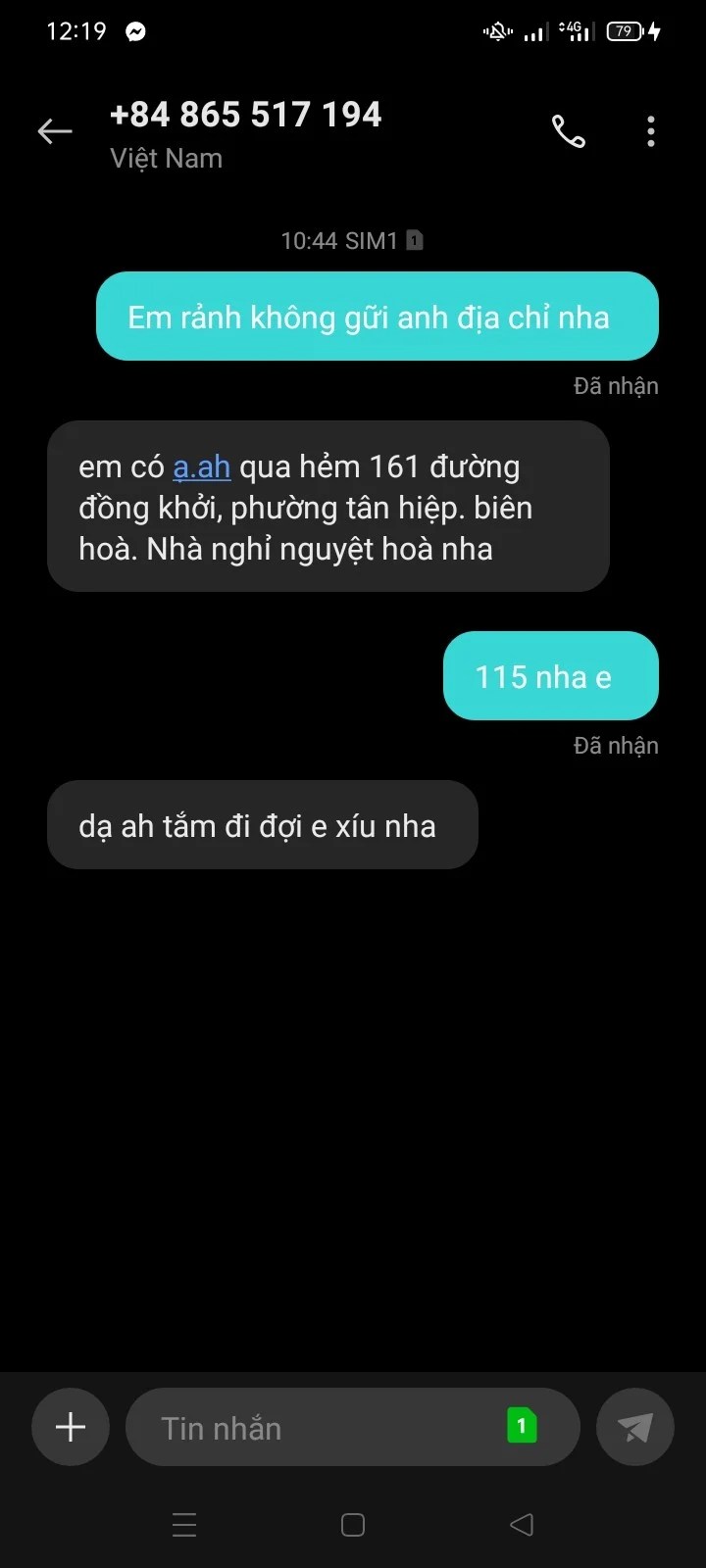706x1568 pixels.
Task: Open the plus attachment button
Action: 71,1427
